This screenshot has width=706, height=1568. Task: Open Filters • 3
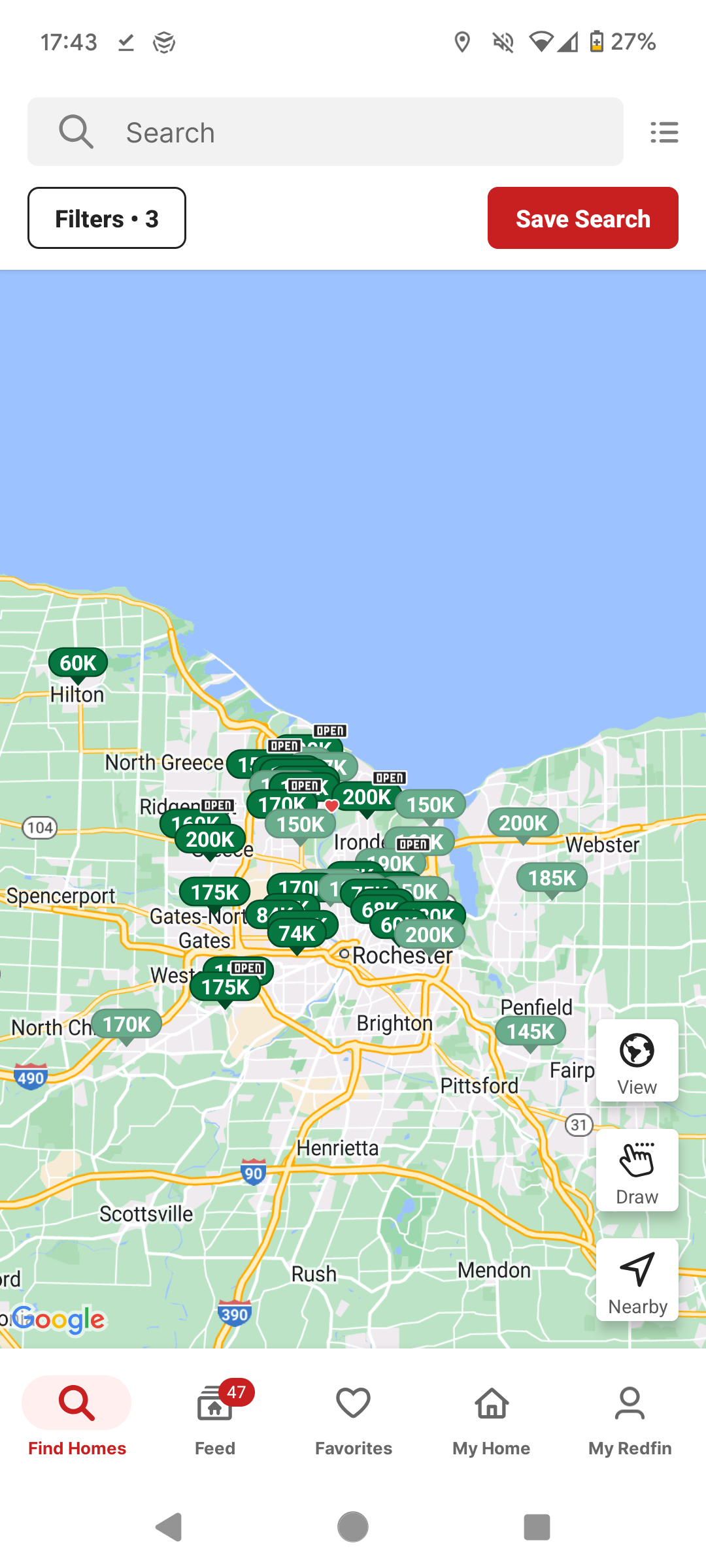pyautogui.click(x=107, y=218)
